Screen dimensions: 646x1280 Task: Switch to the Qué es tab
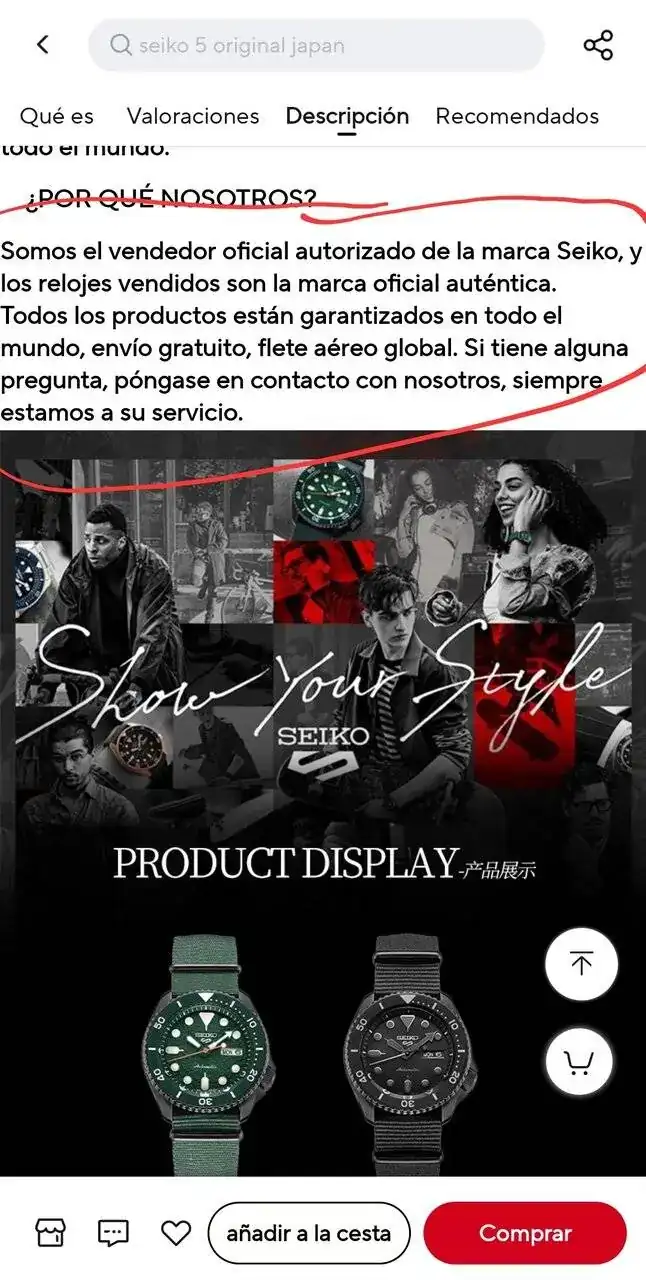click(x=57, y=116)
